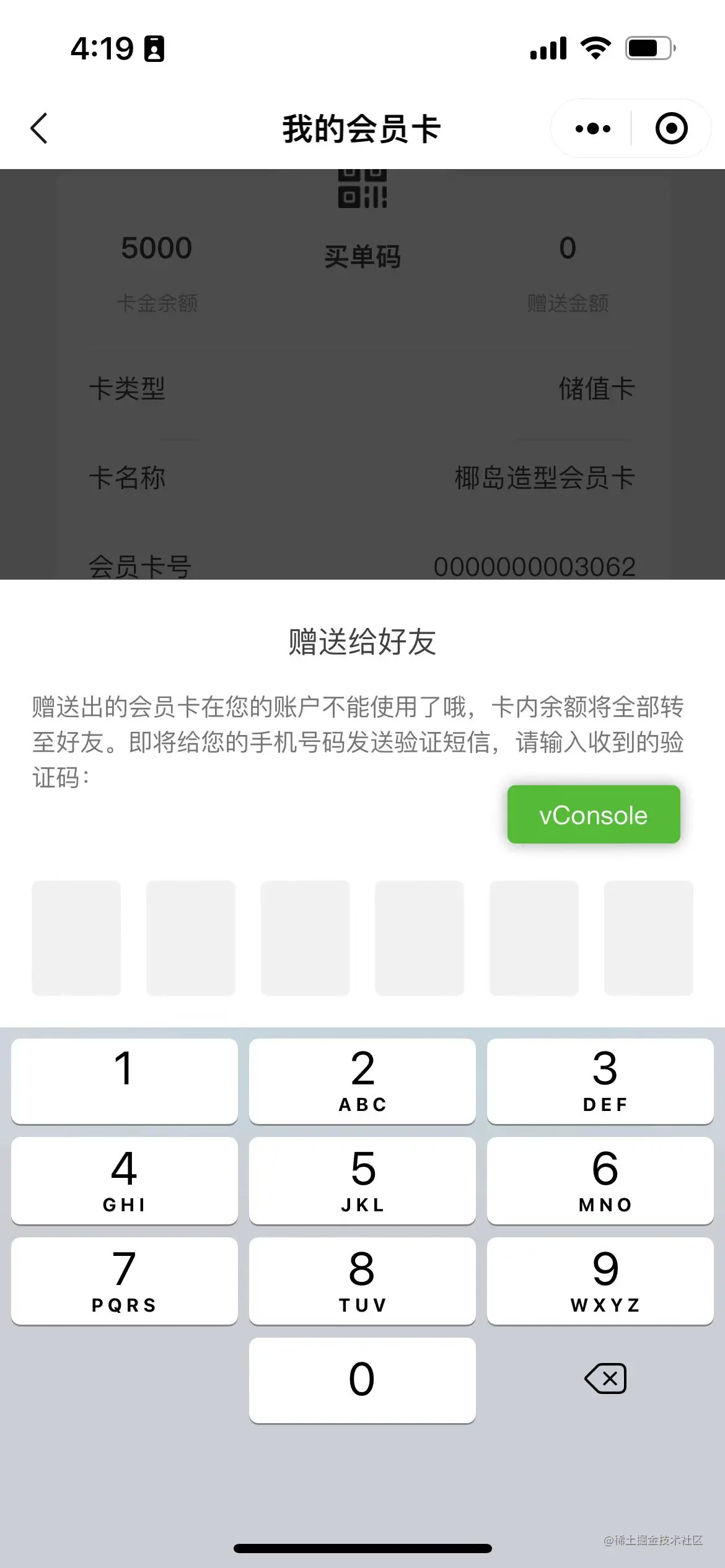The image size is (725, 1568).
Task: Open the mini program more options menu
Action: (592, 129)
